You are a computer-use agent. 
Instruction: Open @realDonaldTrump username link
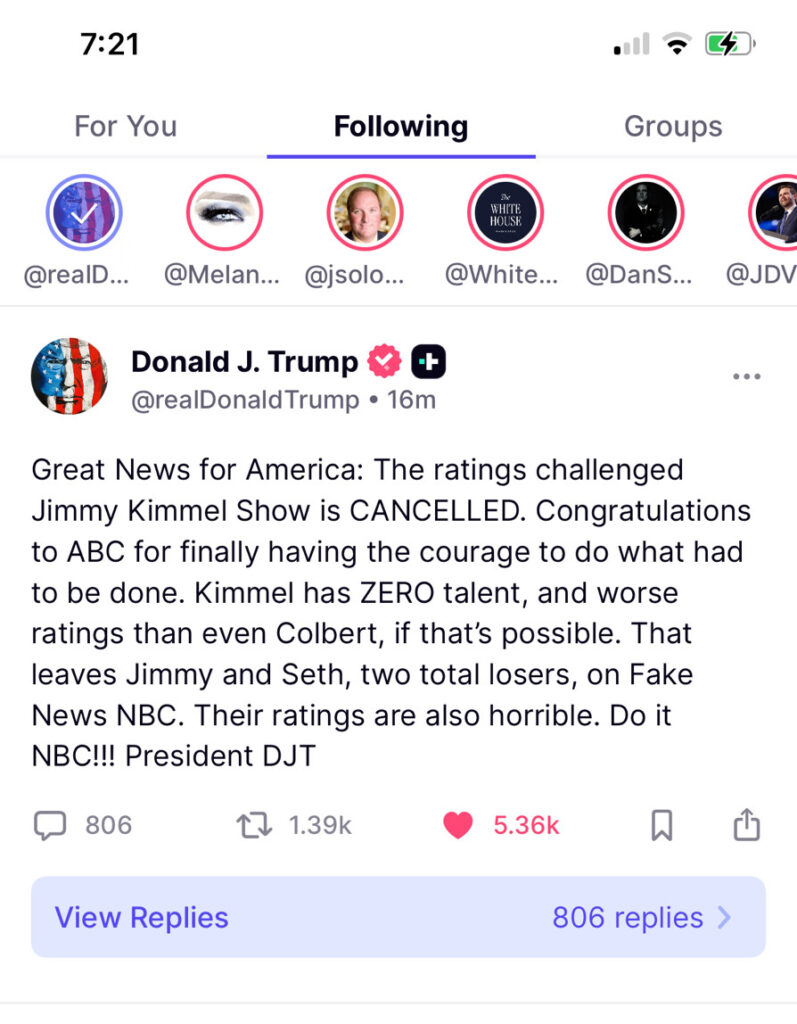click(x=245, y=400)
